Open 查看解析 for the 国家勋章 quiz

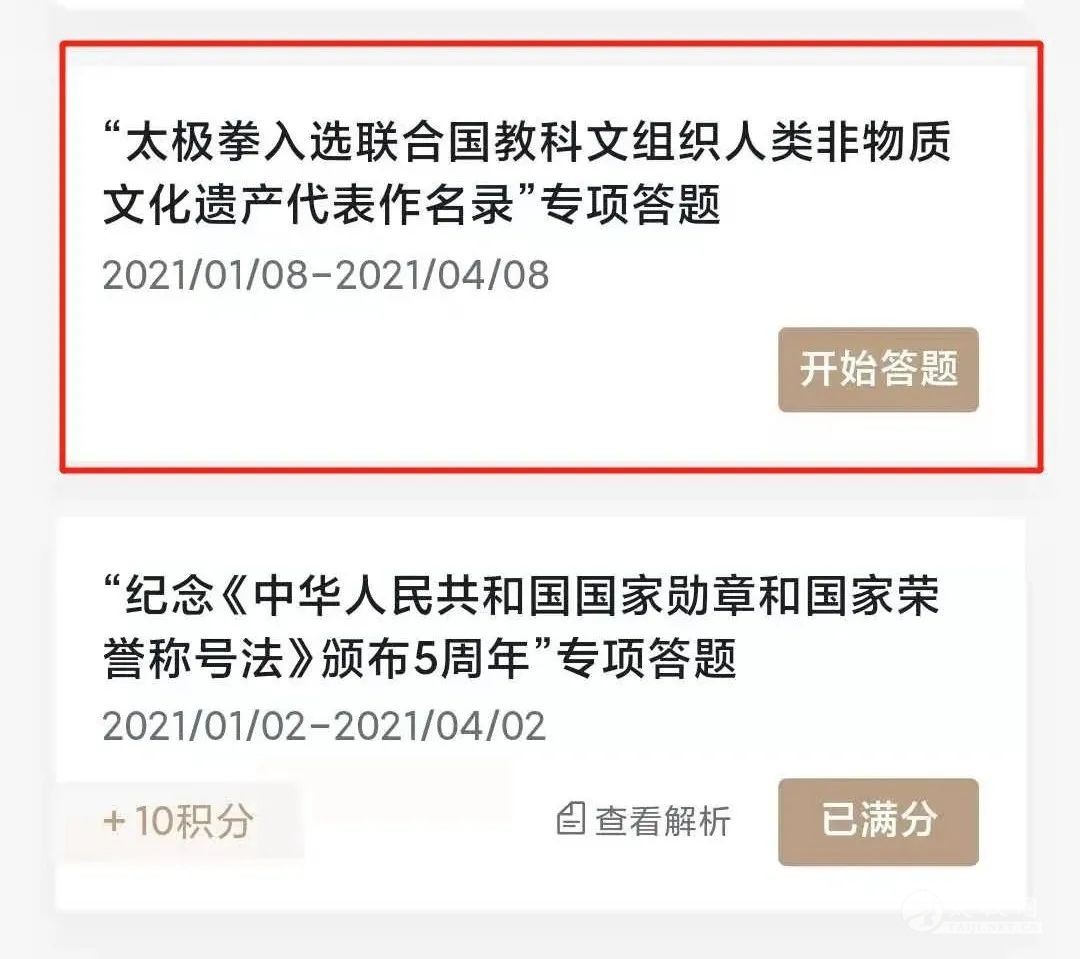coord(644,821)
